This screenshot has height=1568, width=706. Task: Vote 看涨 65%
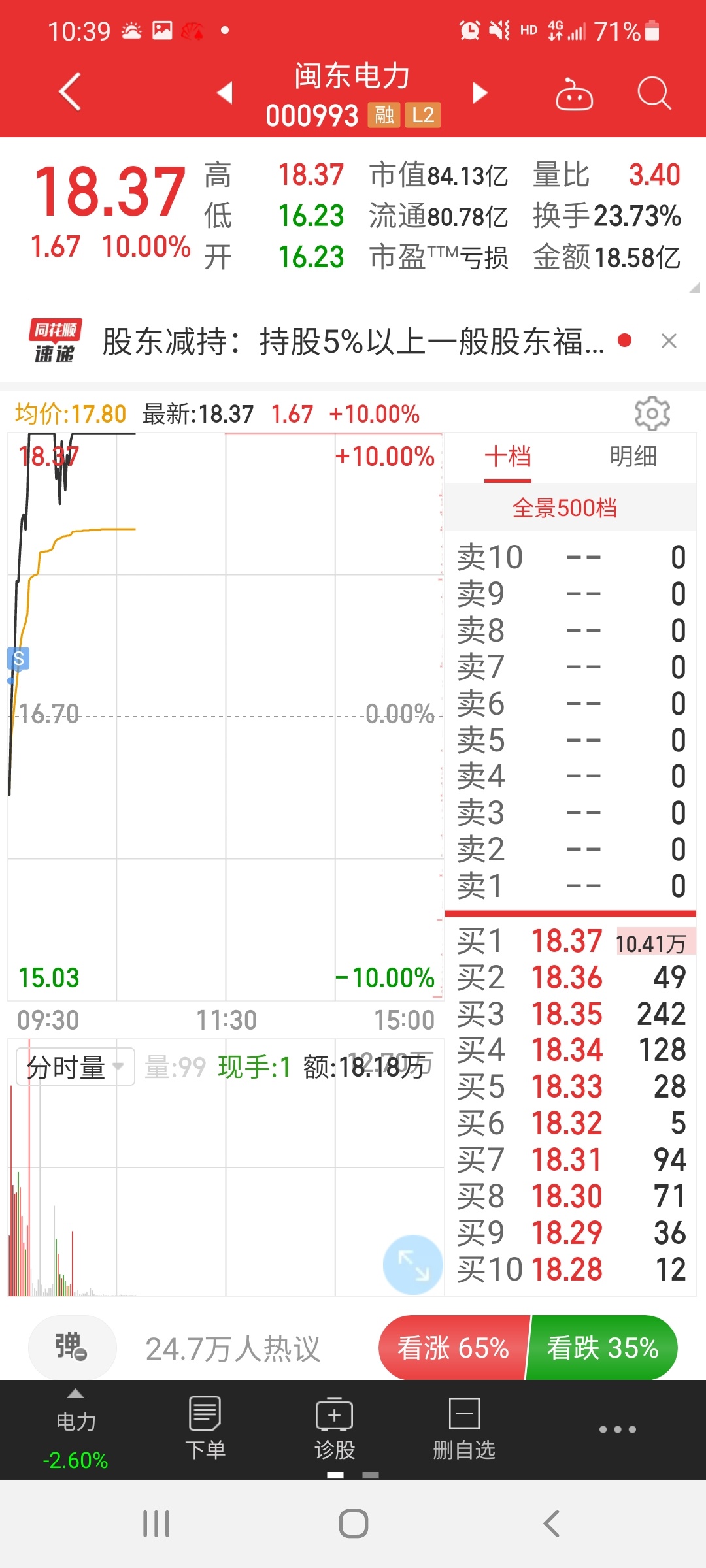[453, 1348]
